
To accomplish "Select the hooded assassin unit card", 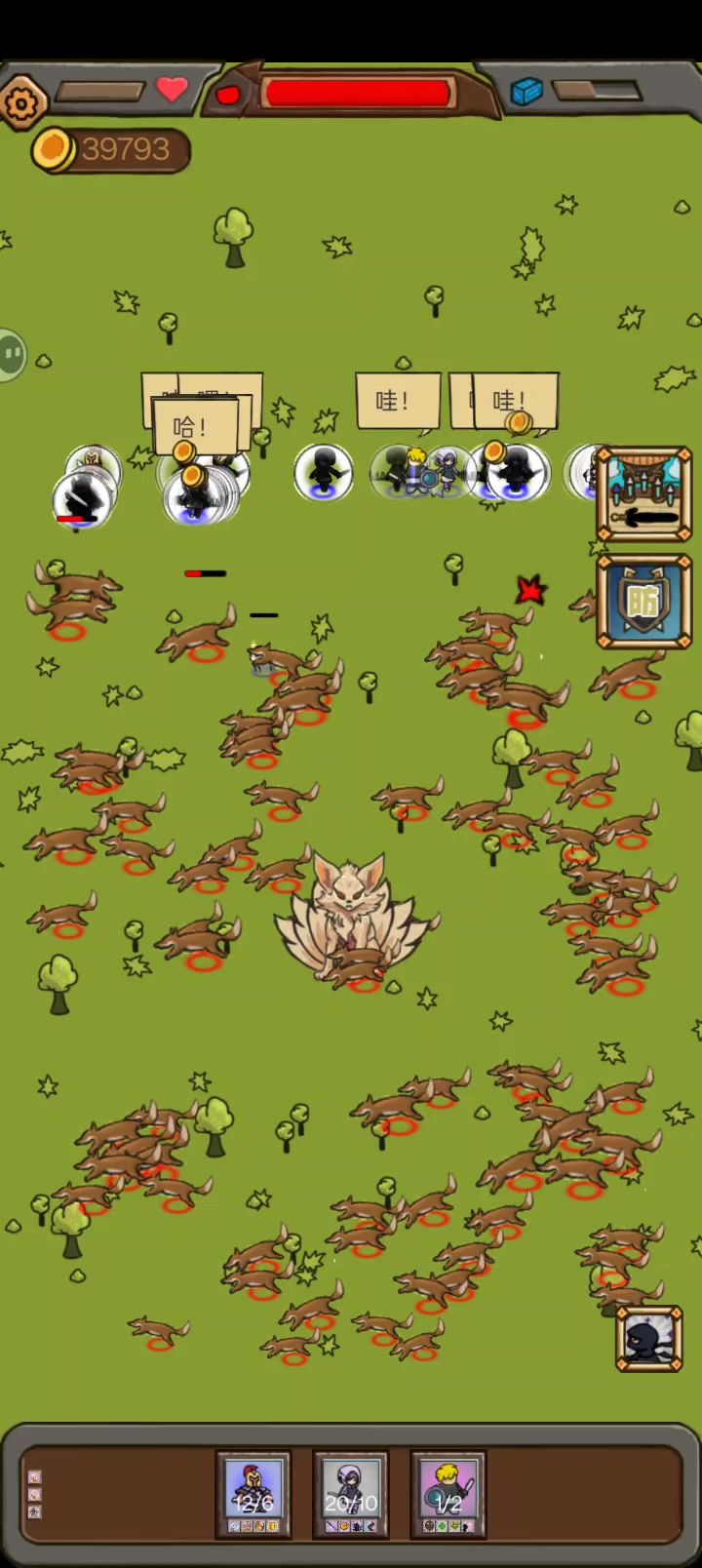I will [x=351, y=1493].
